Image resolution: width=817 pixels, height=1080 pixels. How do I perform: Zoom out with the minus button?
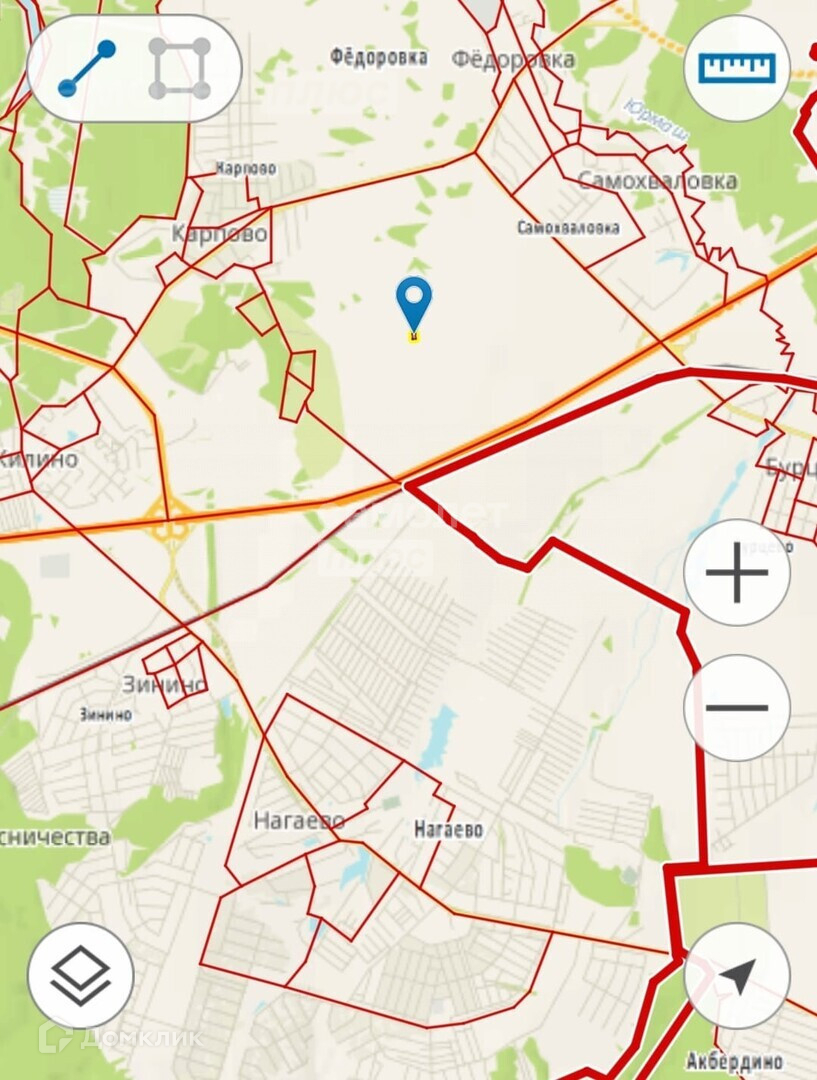pos(736,707)
